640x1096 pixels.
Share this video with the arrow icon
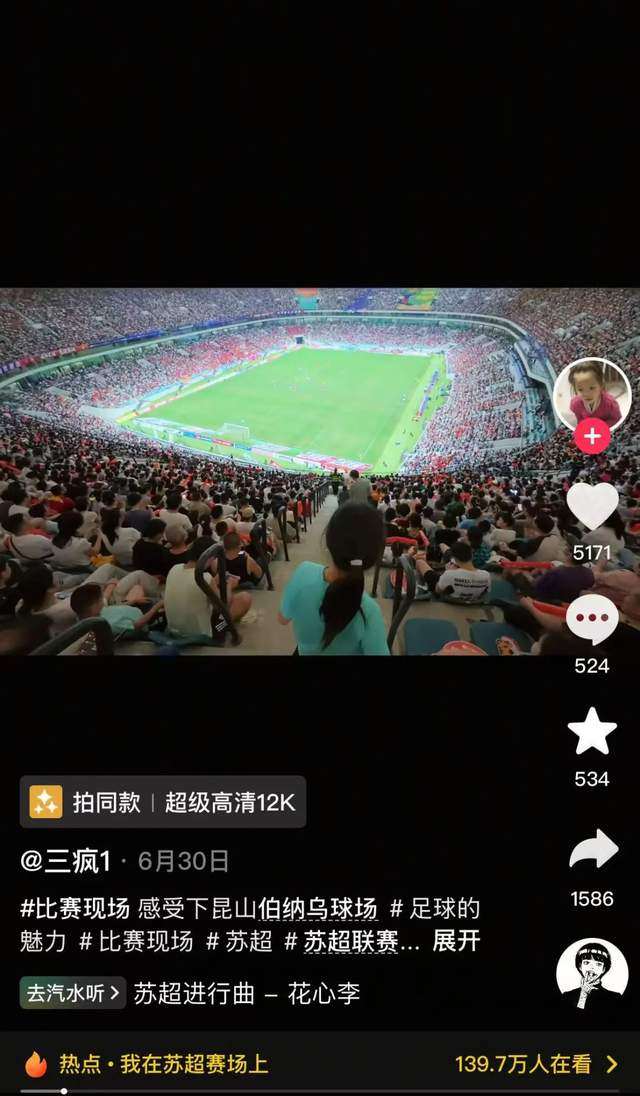click(593, 850)
